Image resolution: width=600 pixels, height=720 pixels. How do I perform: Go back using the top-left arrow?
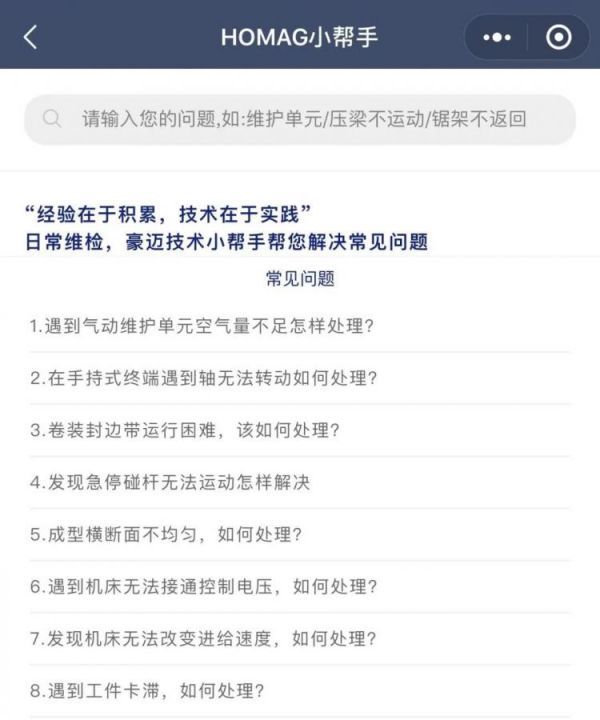pos(30,37)
